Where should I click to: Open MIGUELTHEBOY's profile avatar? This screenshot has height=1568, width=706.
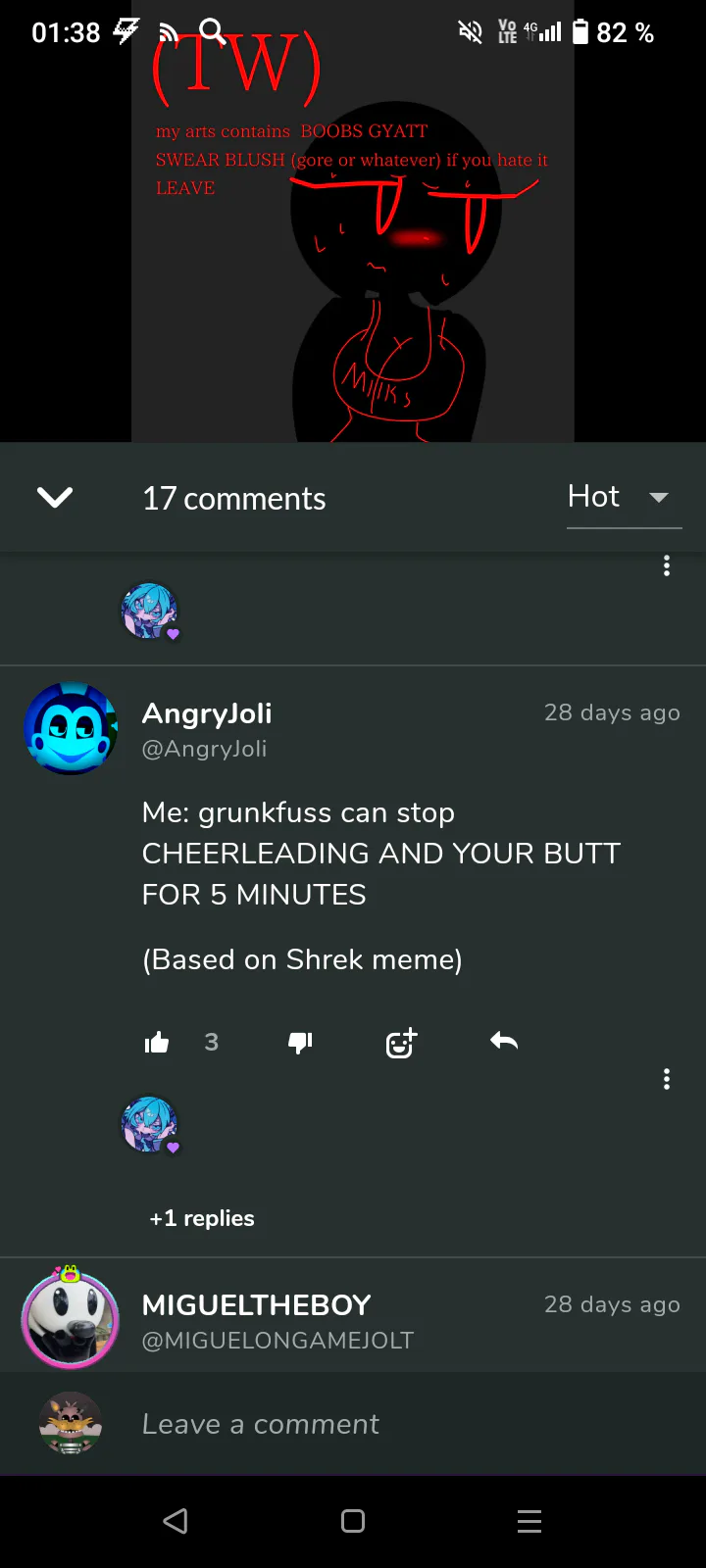click(x=71, y=1320)
